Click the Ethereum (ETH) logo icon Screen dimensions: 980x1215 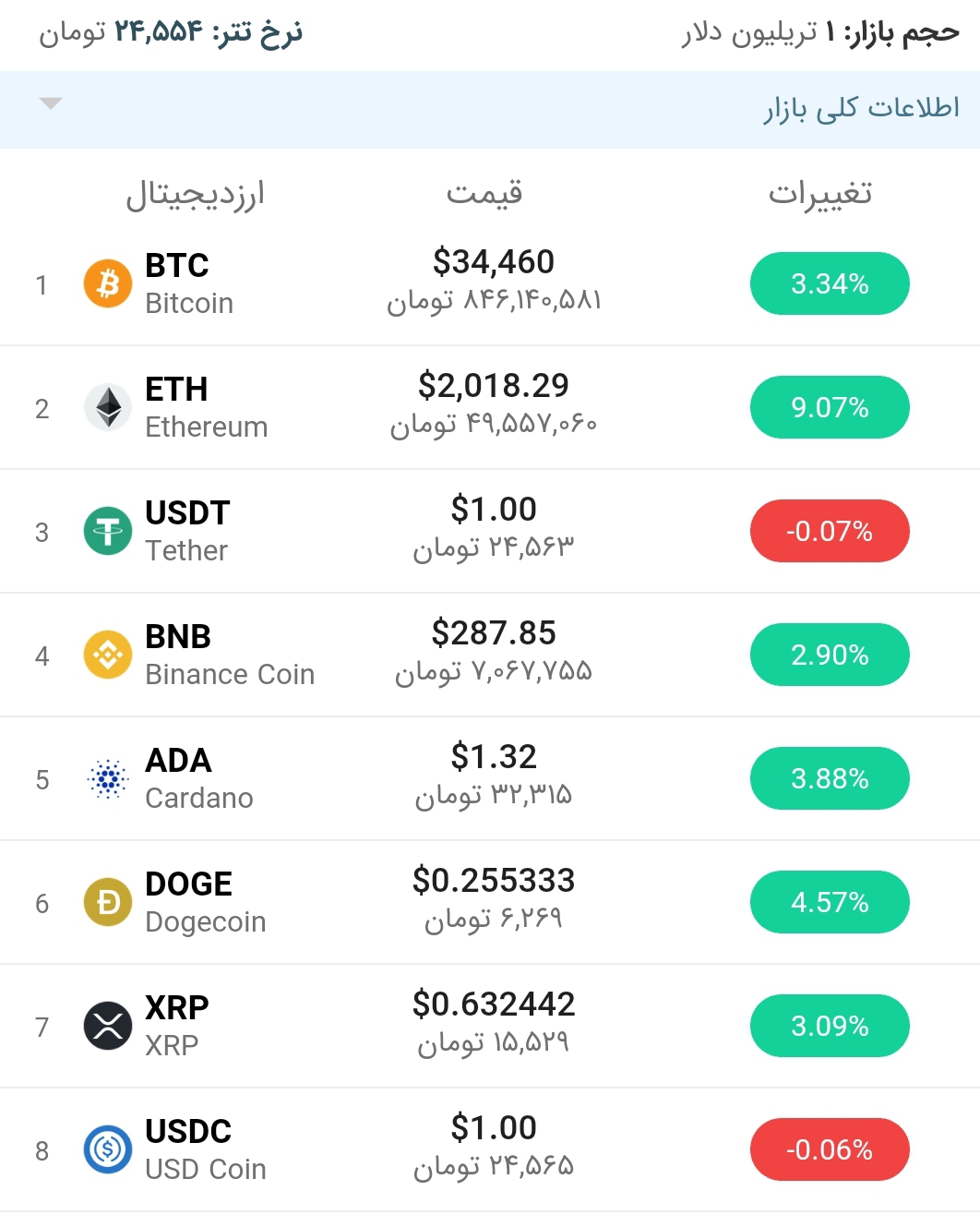point(107,407)
